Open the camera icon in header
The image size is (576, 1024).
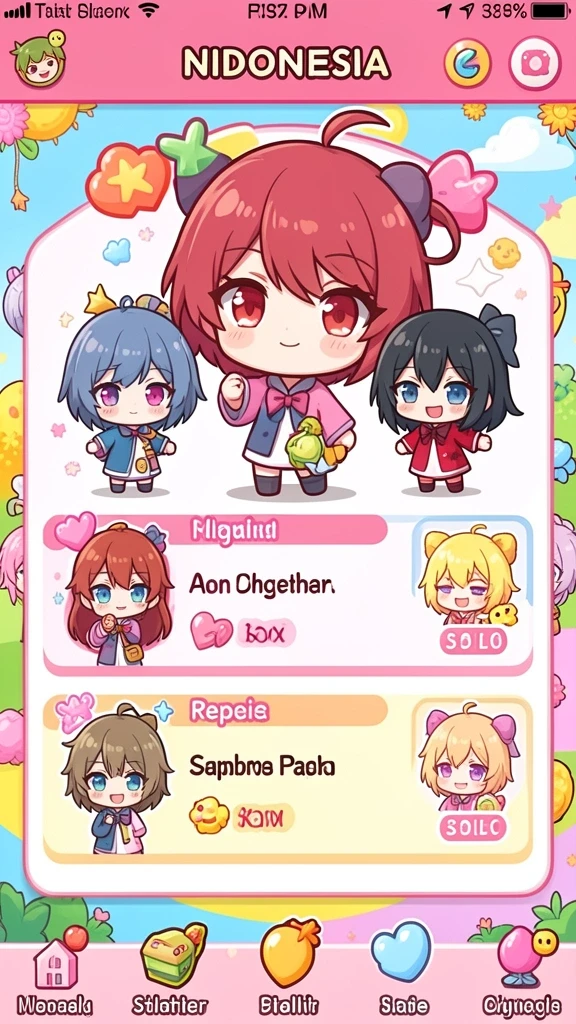[535, 63]
